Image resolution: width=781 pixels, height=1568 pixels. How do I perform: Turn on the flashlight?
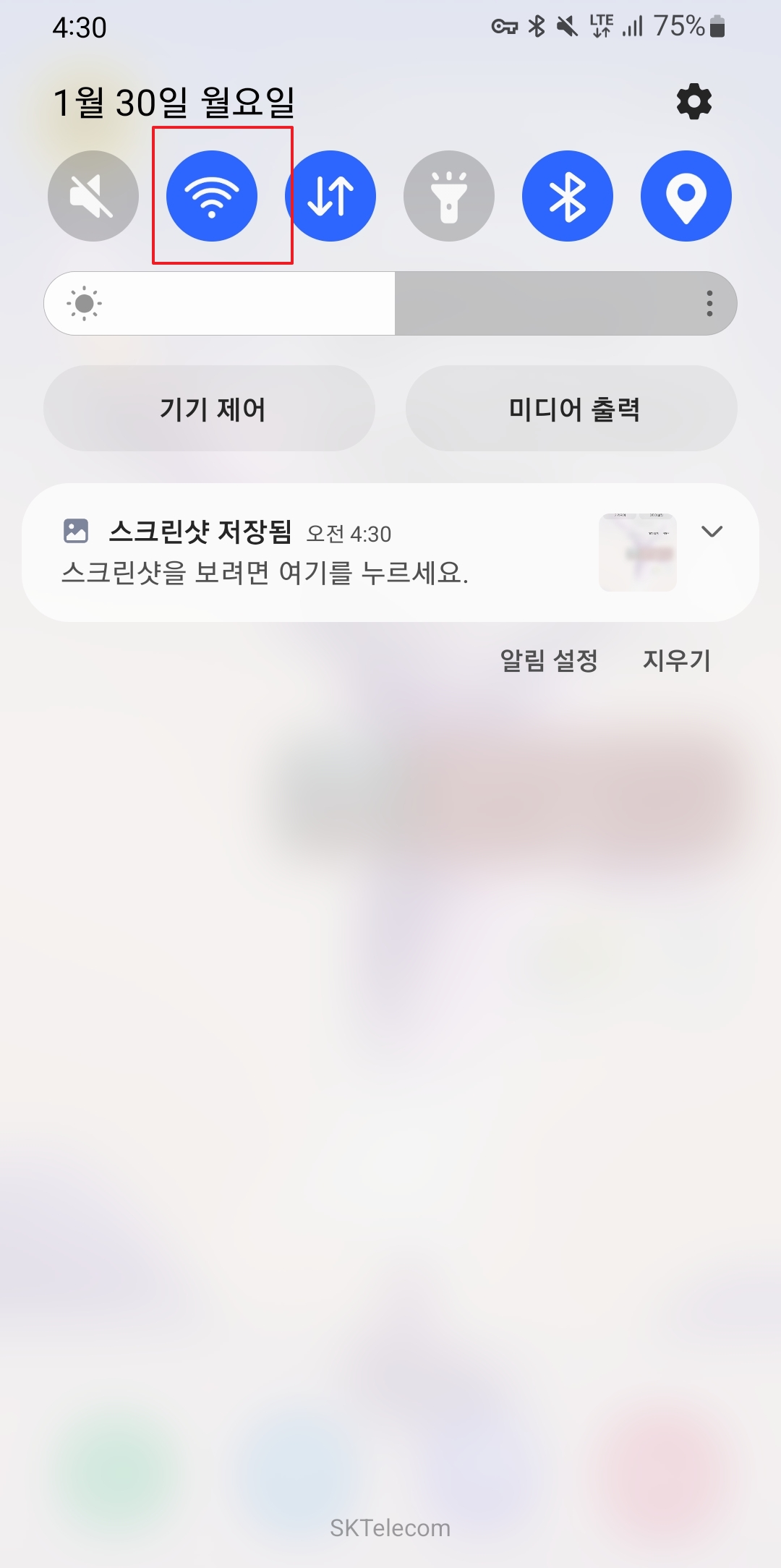(x=449, y=196)
